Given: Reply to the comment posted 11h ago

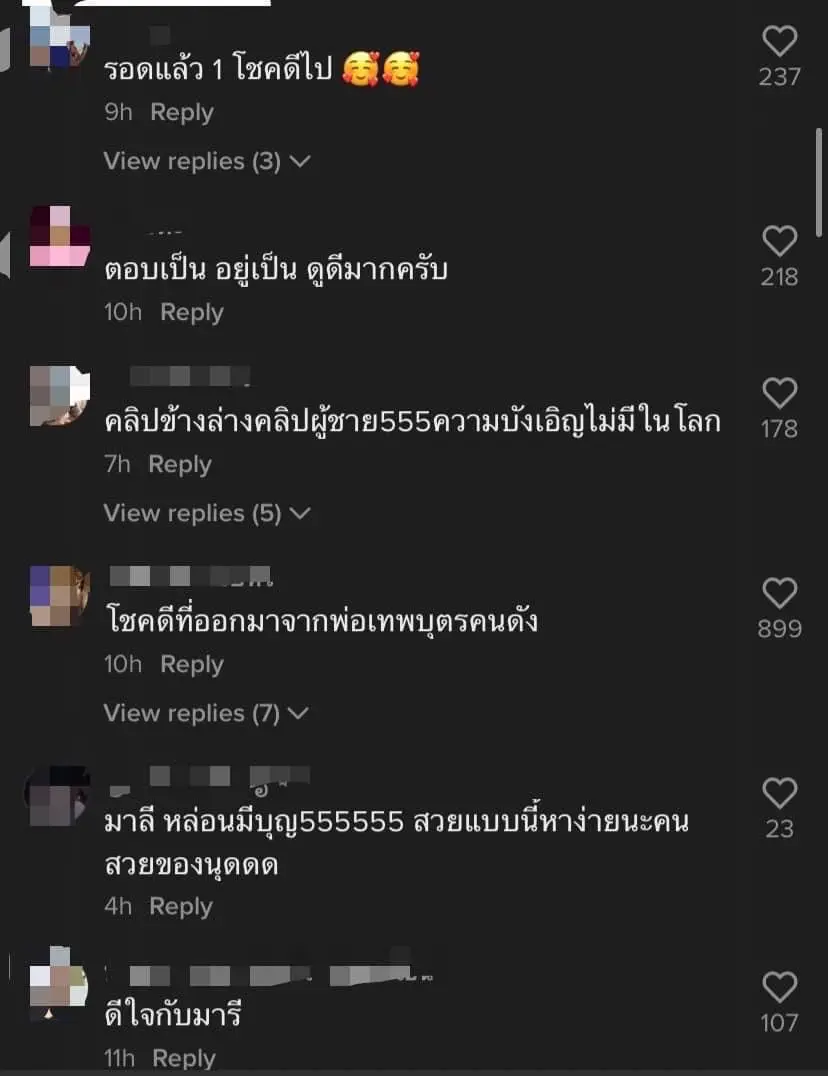Looking at the screenshot, I should (x=184, y=1058).
